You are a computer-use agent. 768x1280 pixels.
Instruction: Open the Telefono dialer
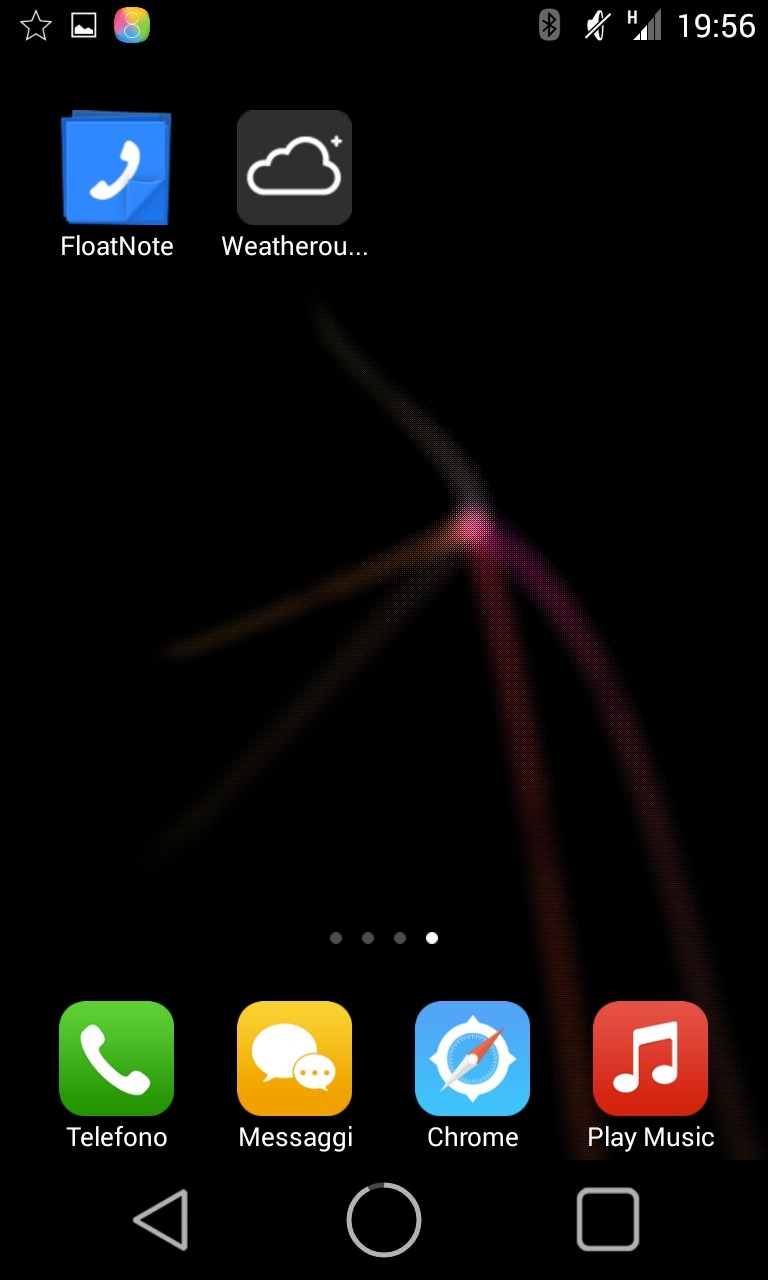[117, 1058]
